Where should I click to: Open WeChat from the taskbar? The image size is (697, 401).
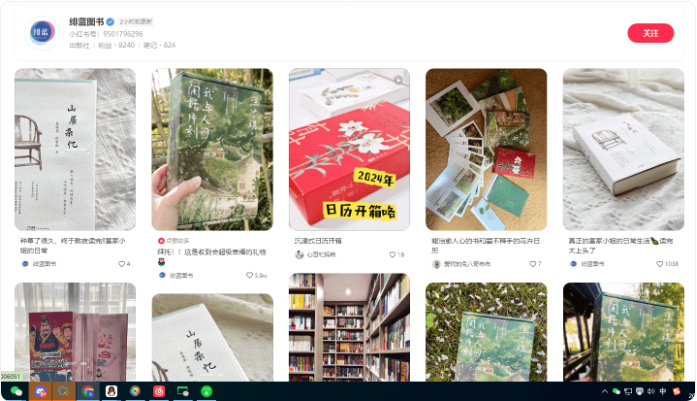point(16,391)
